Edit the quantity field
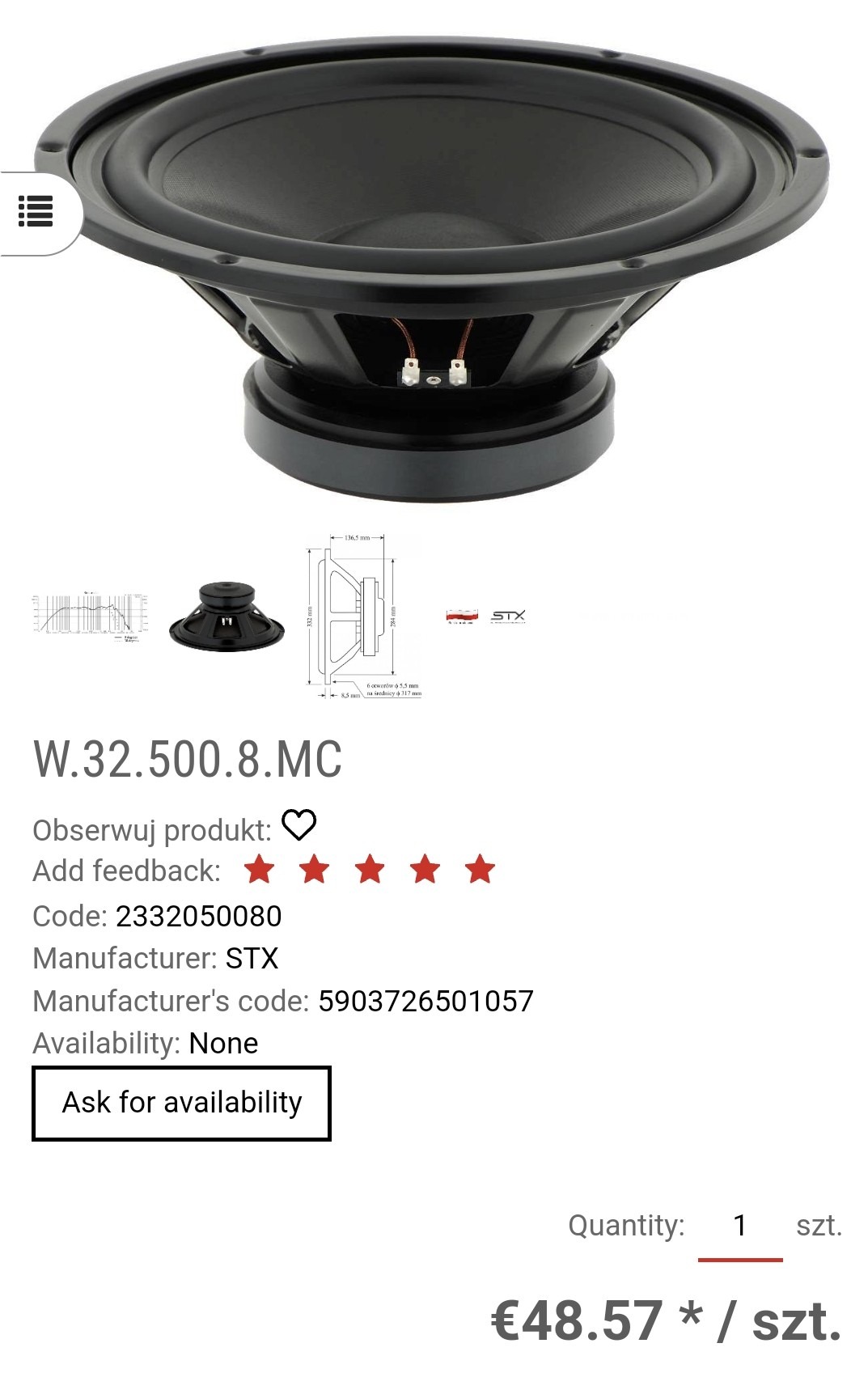The image size is (868, 1373). coord(739,1226)
